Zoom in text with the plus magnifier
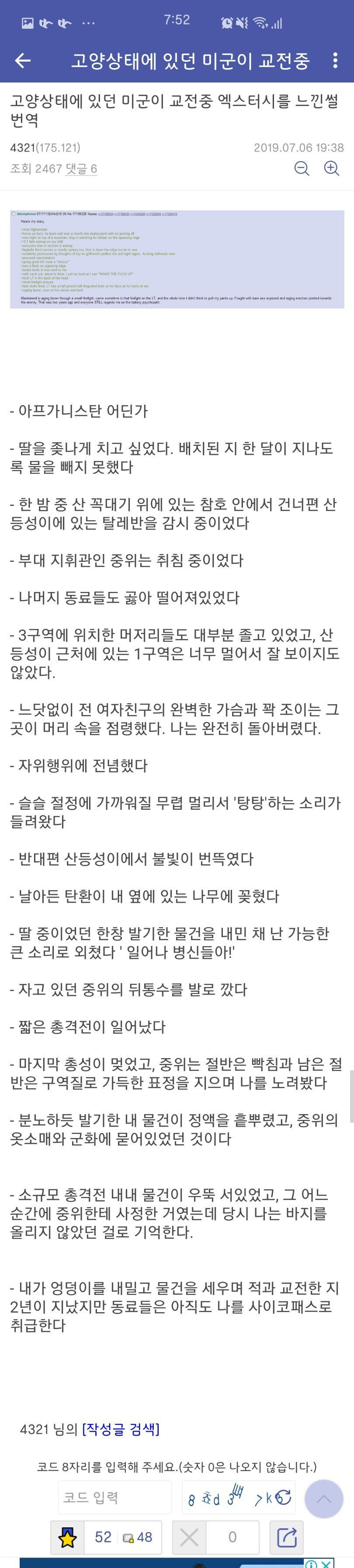The height and width of the screenshot is (1568, 354). tap(331, 168)
